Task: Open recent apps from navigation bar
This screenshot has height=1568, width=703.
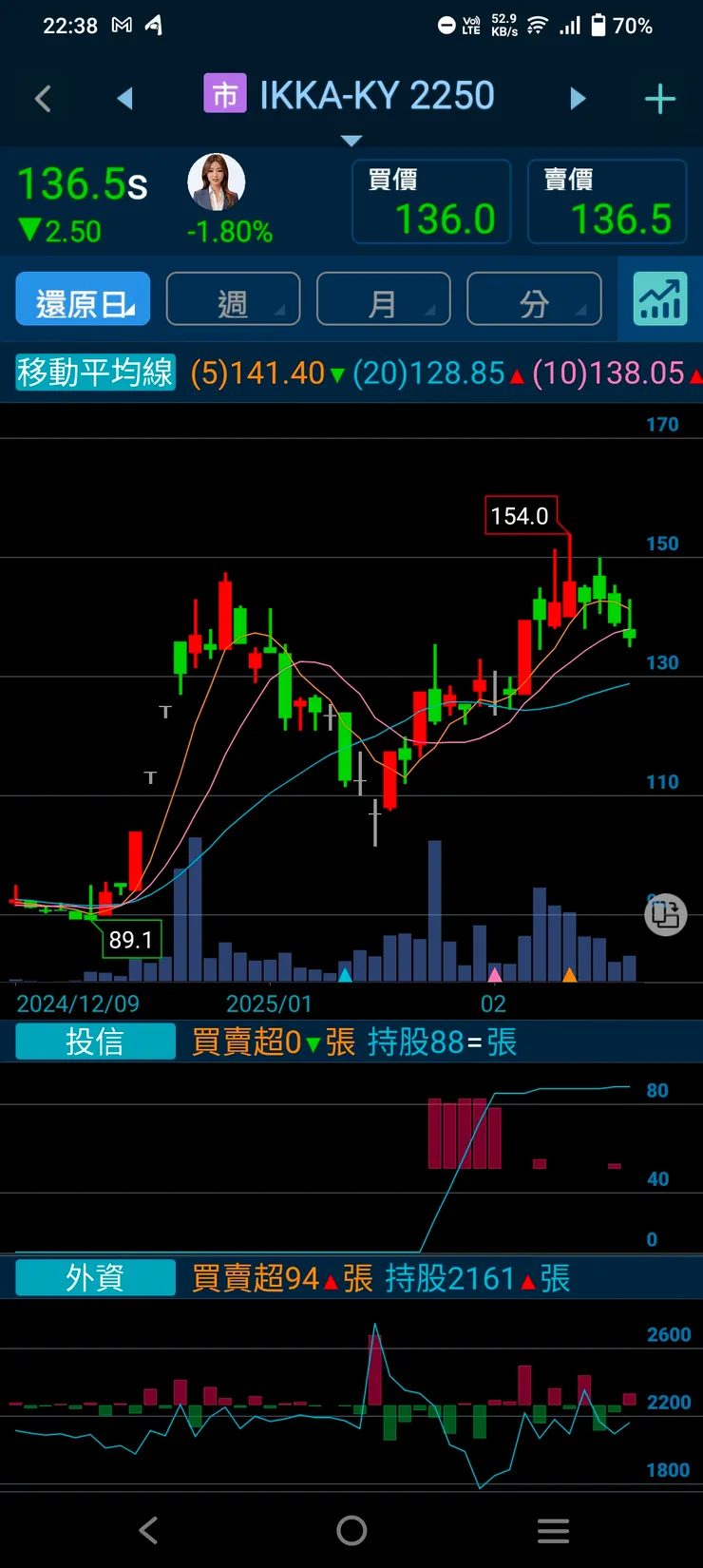Action: [553, 1530]
